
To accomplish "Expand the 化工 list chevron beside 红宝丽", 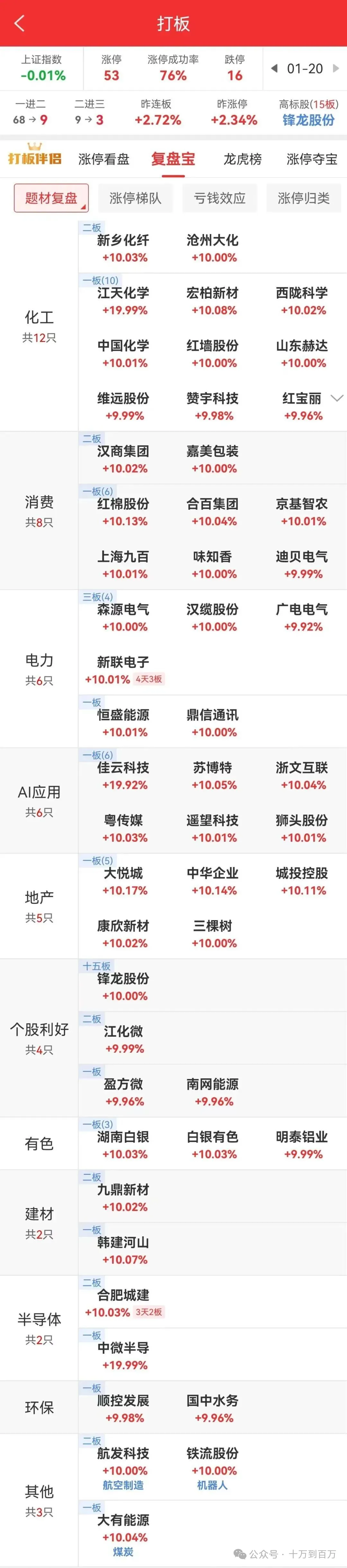I will (x=337, y=398).
